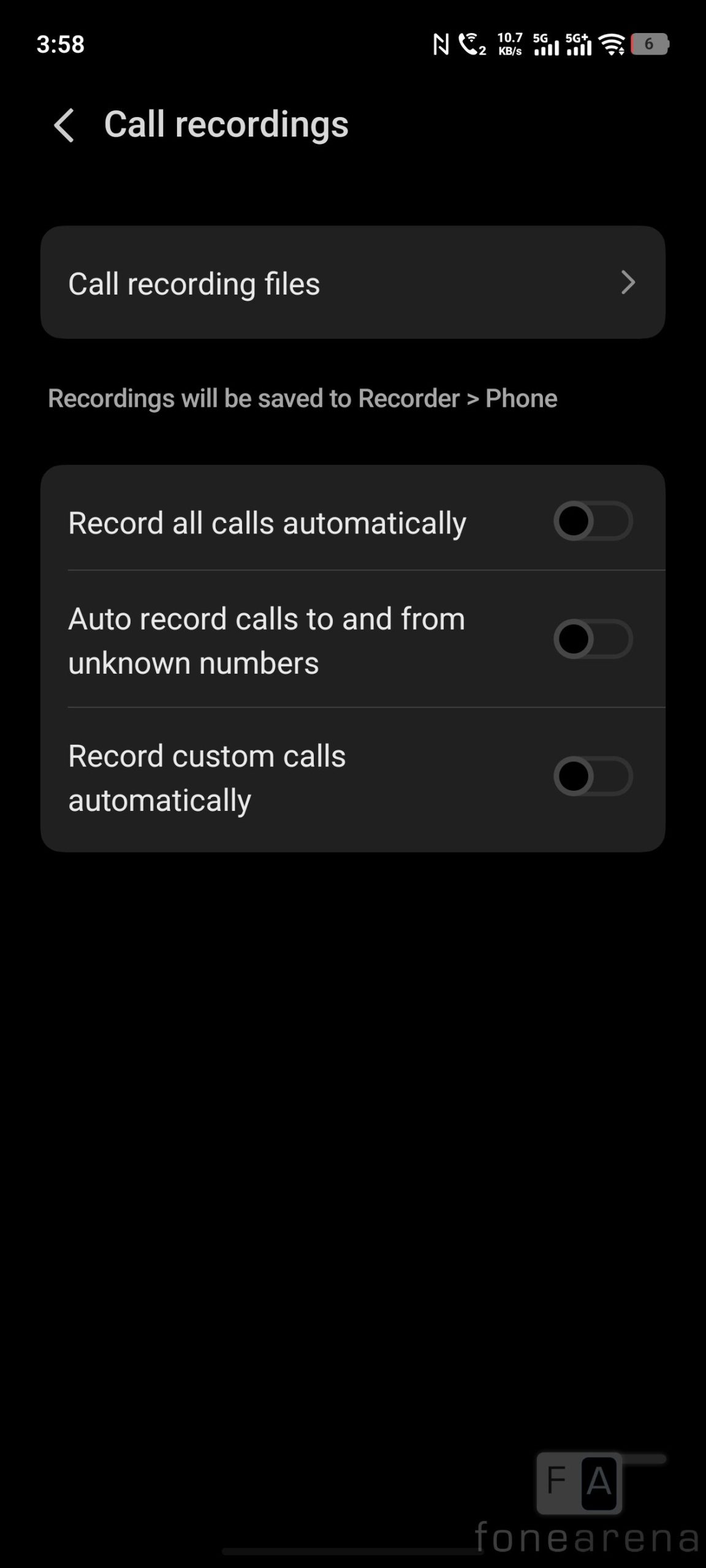Image resolution: width=706 pixels, height=1568 pixels.
Task: Enable Record all calls automatically
Action: click(593, 521)
